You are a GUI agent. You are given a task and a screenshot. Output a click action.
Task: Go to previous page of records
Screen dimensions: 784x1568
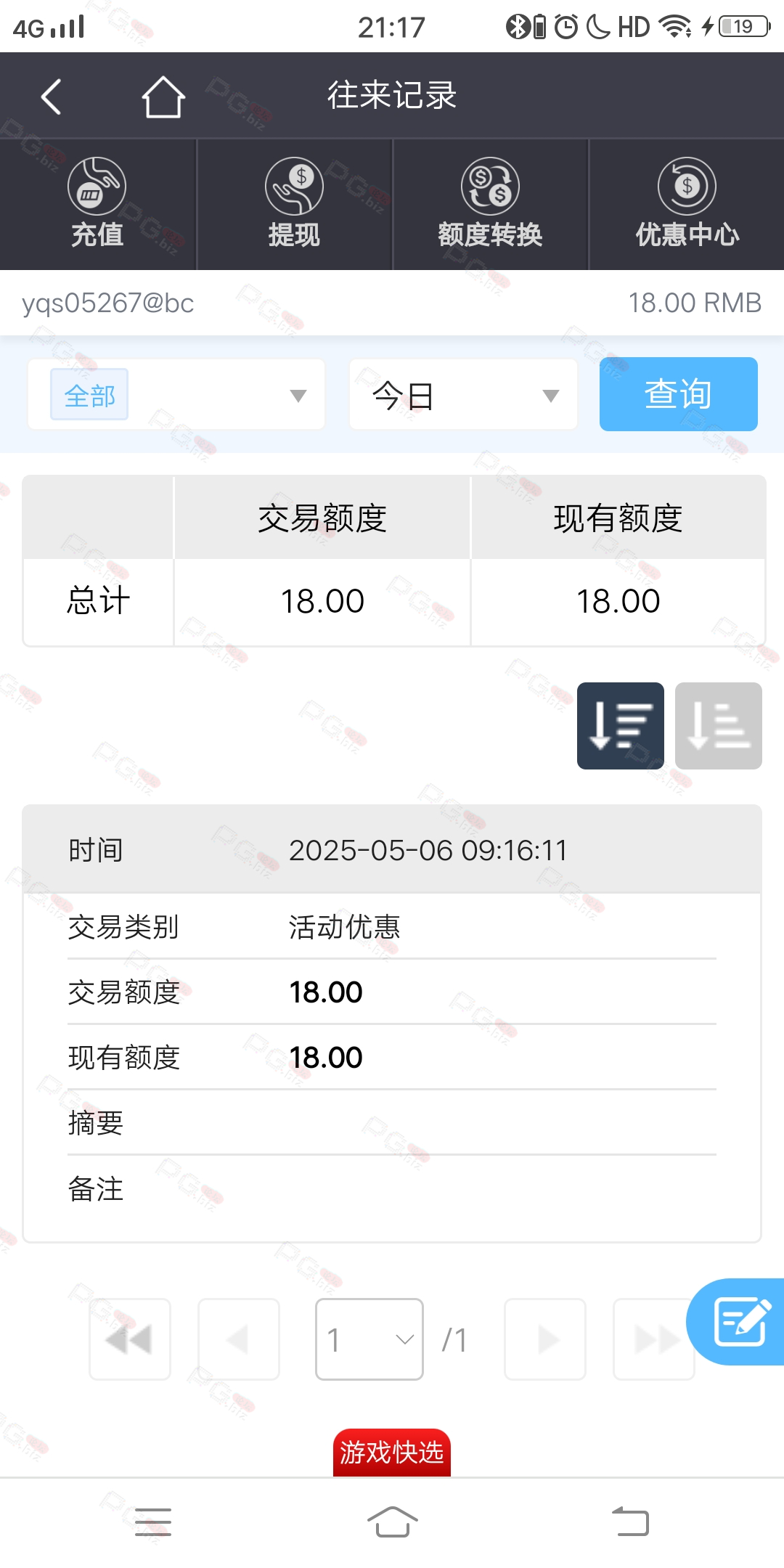pyautogui.click(x=239, y=1339)
